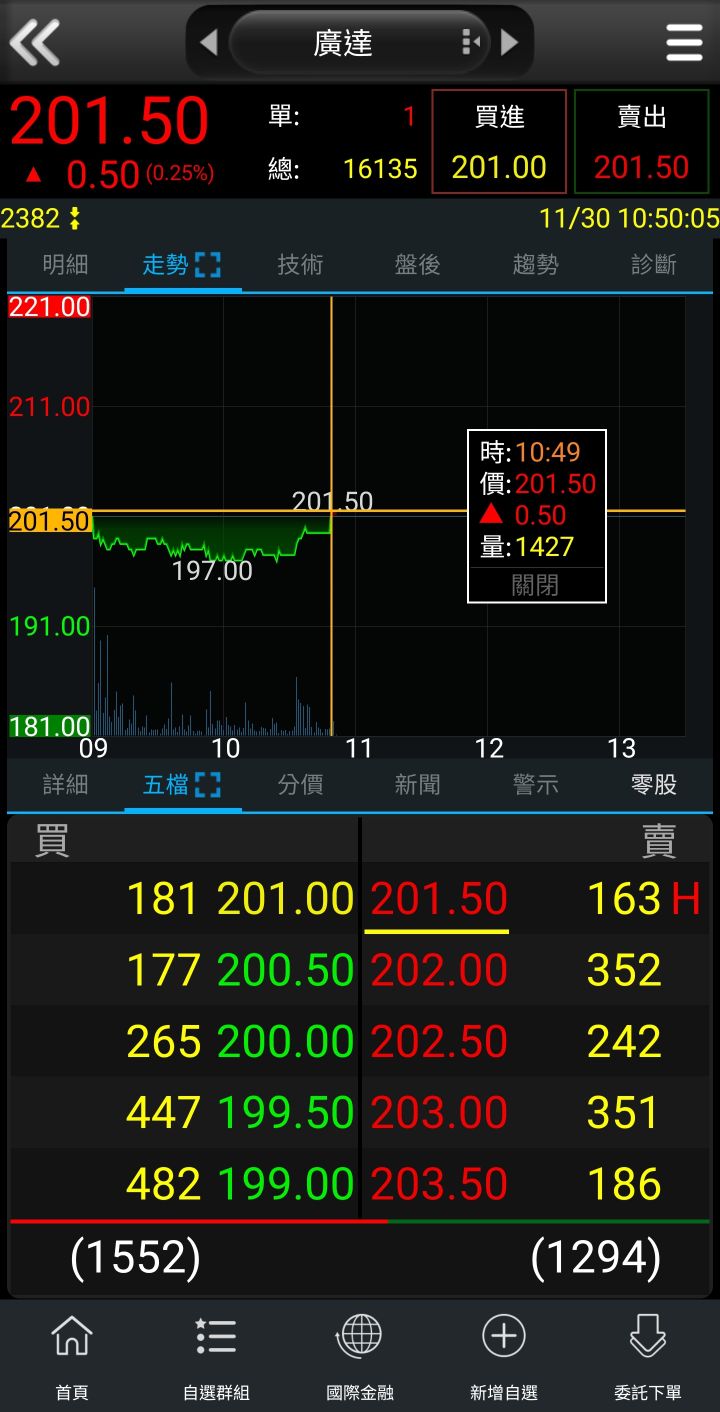Switch to the 詳細 tab
The height and width of the screenshot is (1412, 720).
point(66,785)
